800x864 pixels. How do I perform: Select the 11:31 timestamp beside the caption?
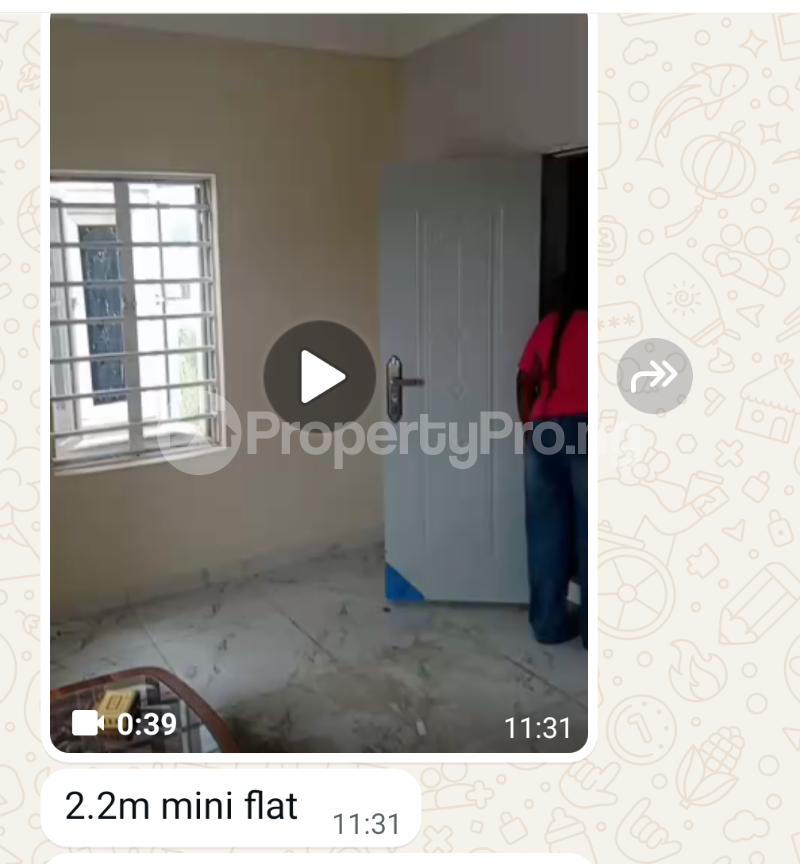click(366, 825)
